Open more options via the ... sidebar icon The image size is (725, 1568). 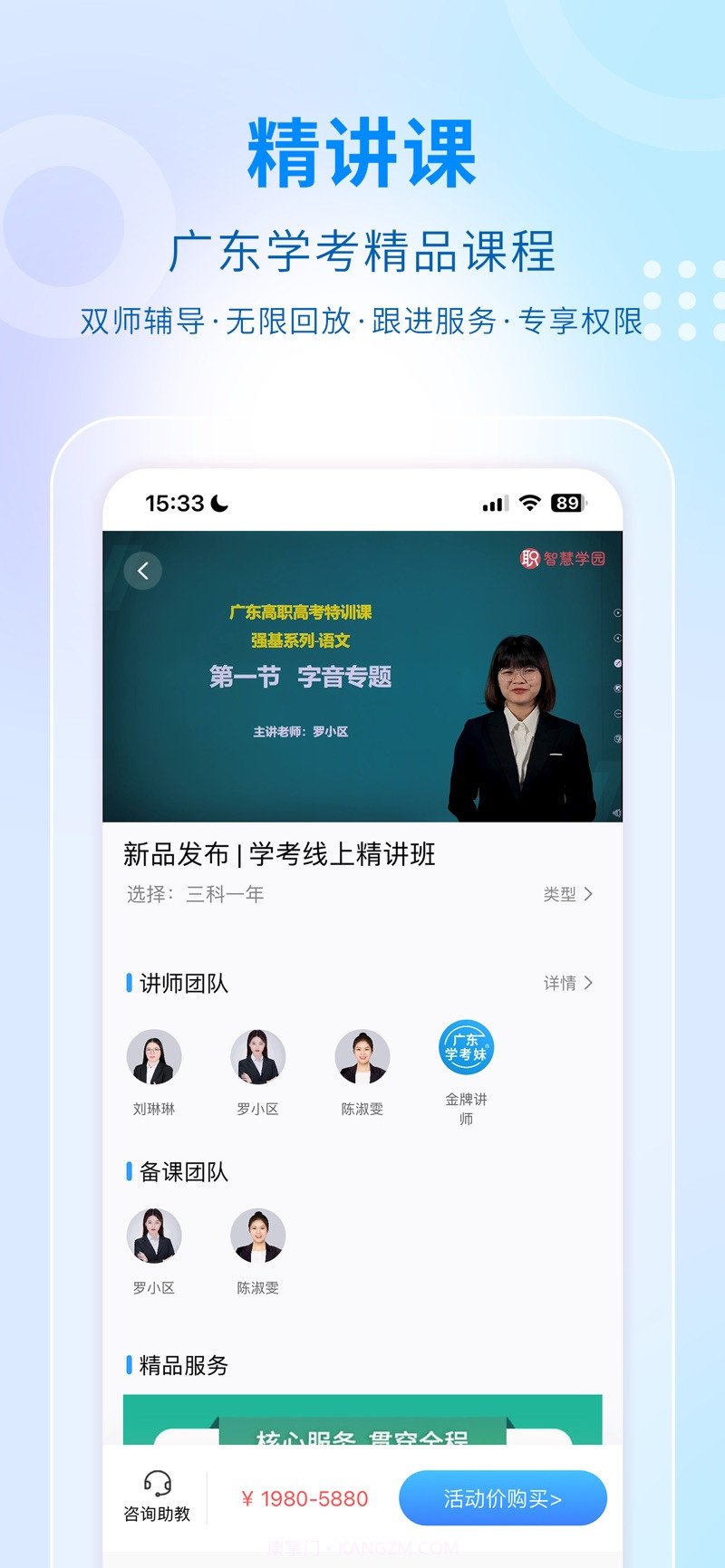coord(617,714)
